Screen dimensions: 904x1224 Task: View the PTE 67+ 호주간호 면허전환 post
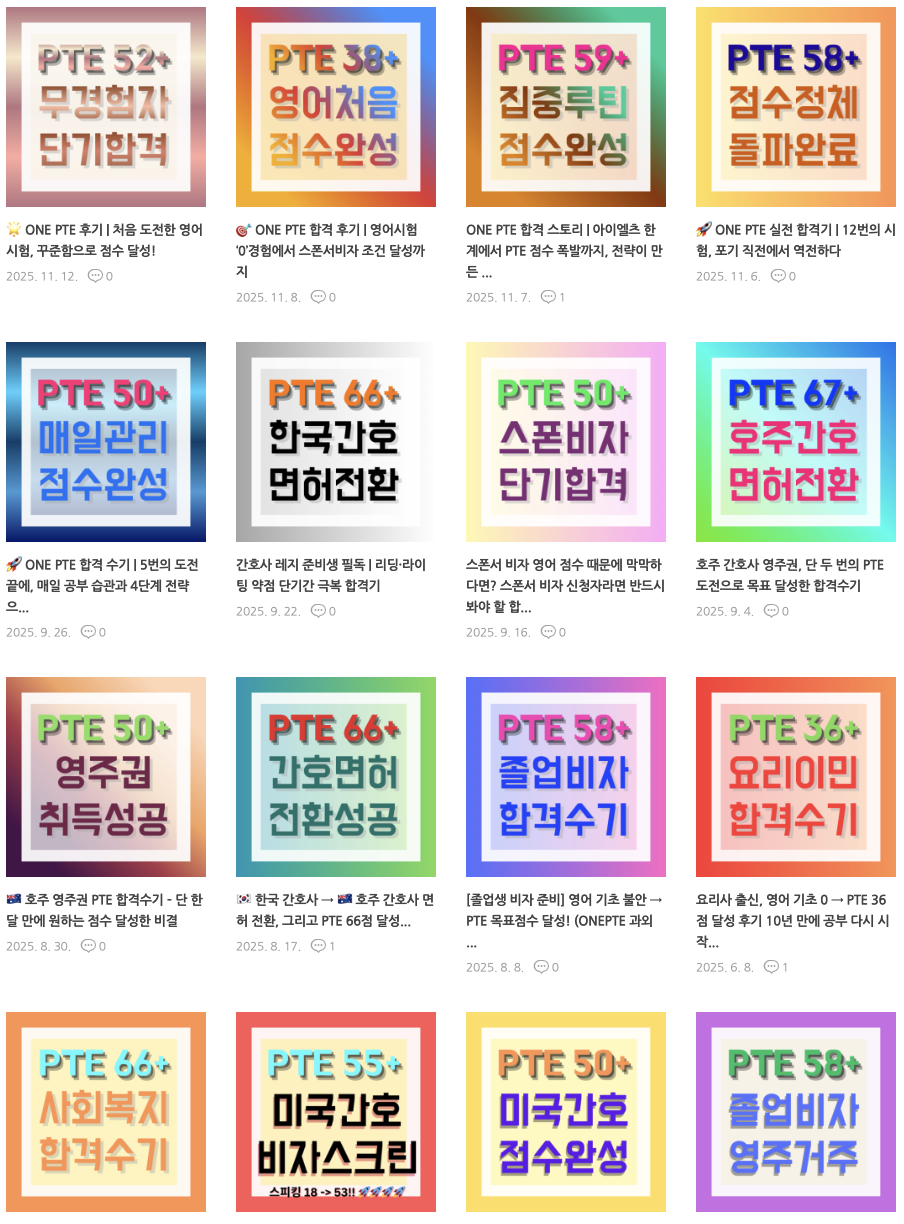coord(796,442)
